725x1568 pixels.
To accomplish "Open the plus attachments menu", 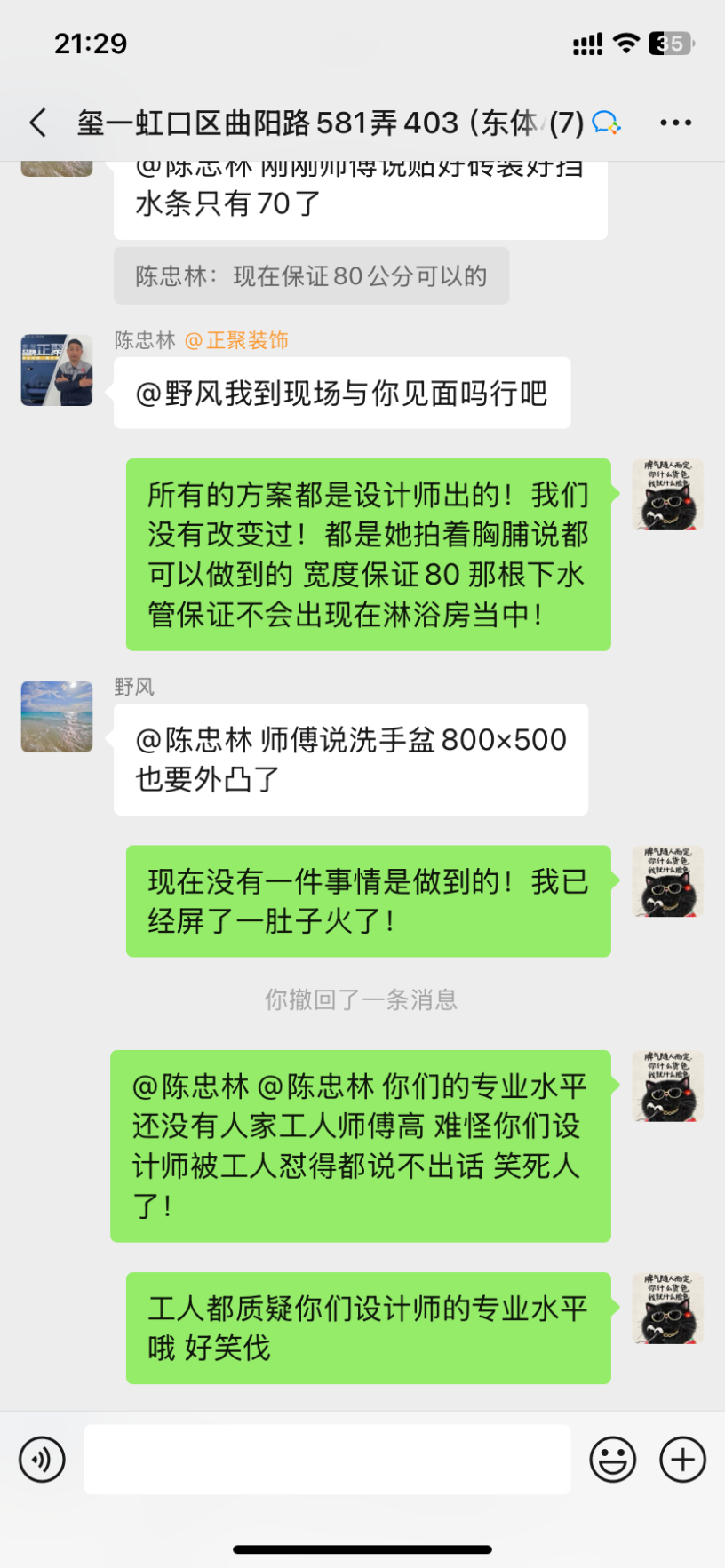I will [682, 1460].
